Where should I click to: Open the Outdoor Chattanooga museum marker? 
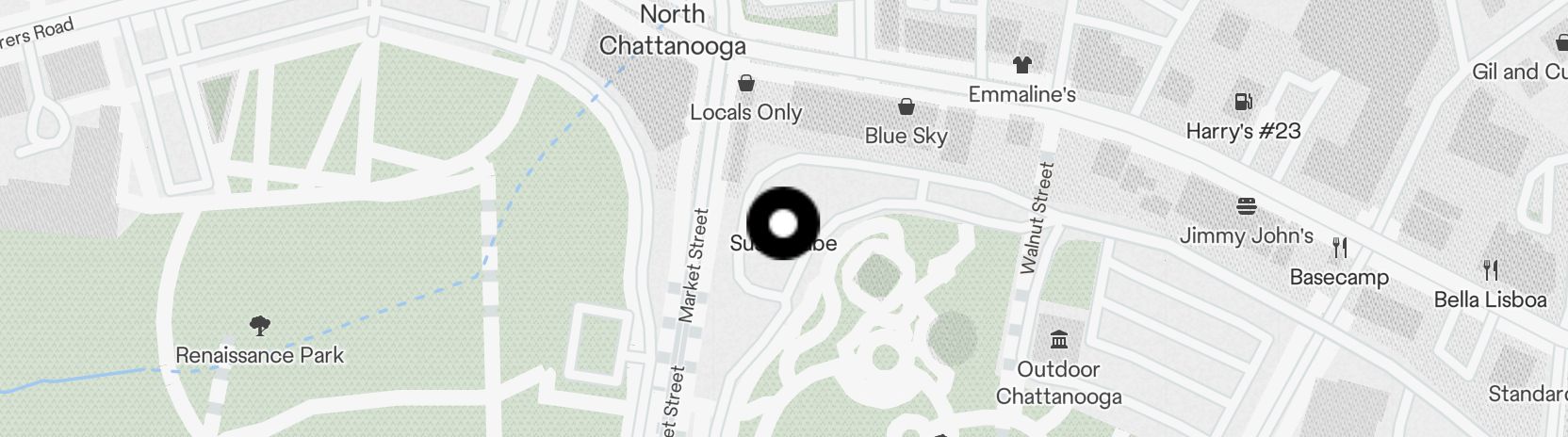[x=1058, y=339]
